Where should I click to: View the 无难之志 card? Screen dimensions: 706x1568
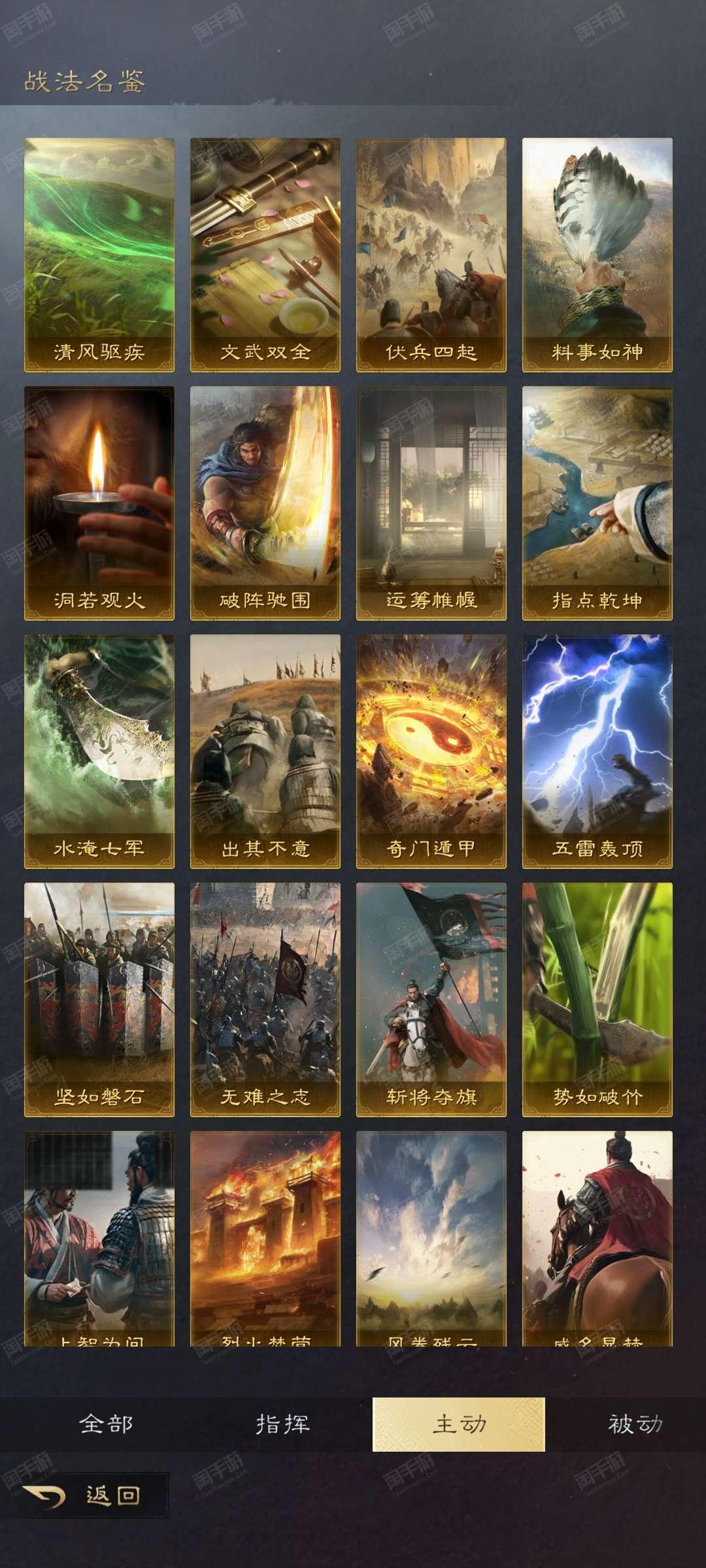point(265,1000)
